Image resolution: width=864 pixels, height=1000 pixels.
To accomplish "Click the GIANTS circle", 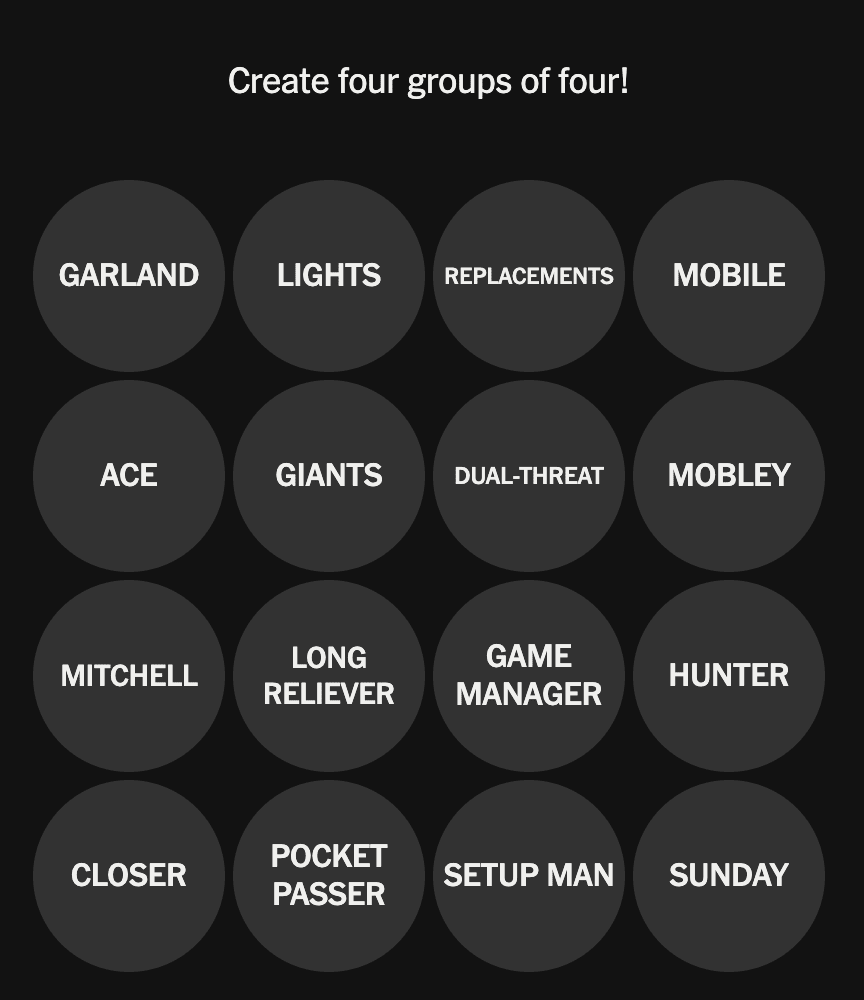I will 328,475.
